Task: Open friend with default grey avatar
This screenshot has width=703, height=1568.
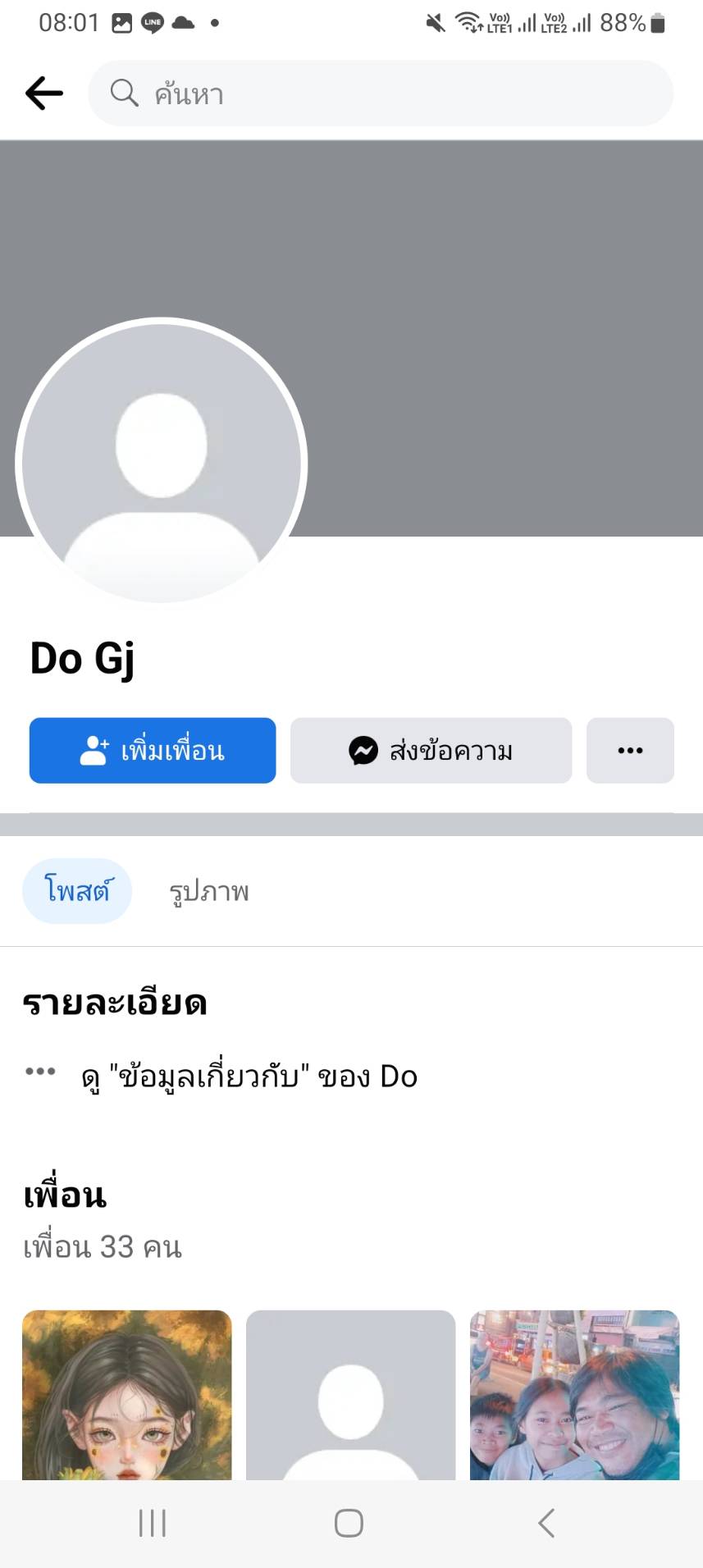Action: 350,1395
